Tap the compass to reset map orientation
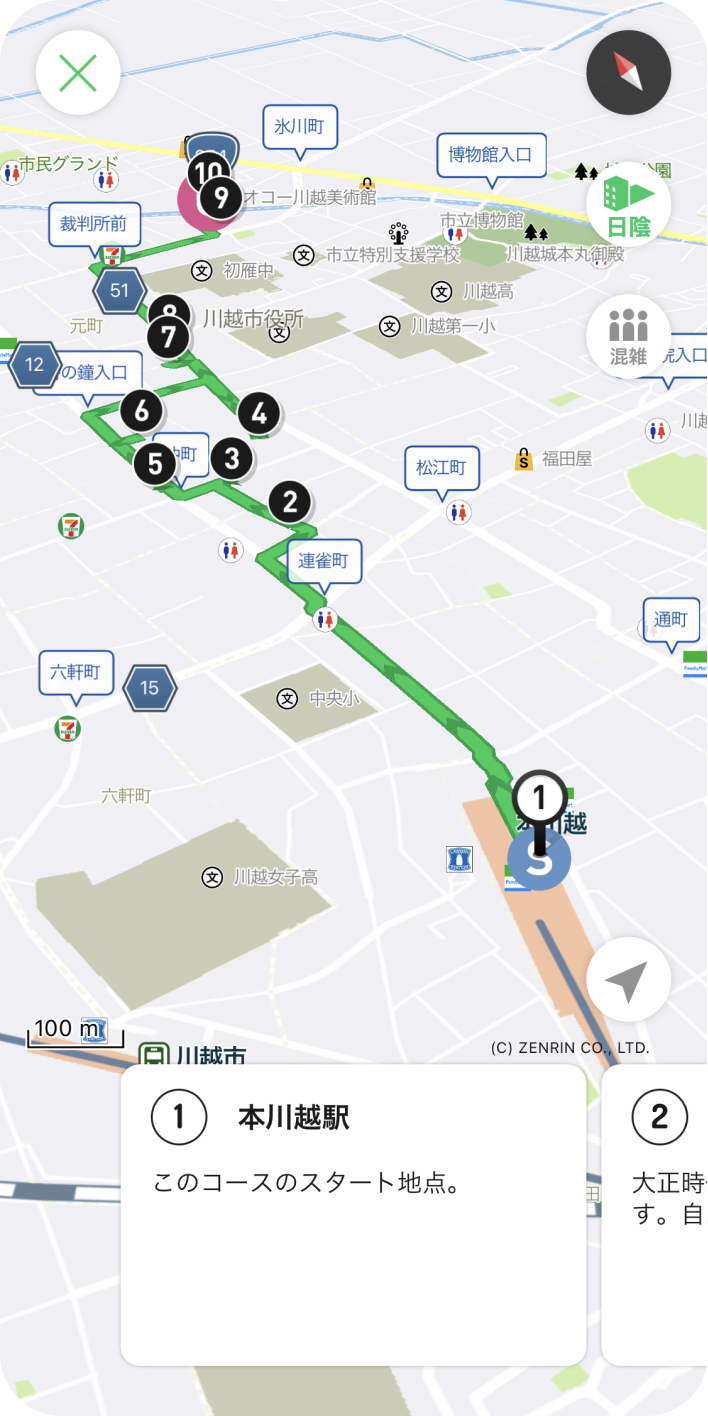 click(628, 72)
